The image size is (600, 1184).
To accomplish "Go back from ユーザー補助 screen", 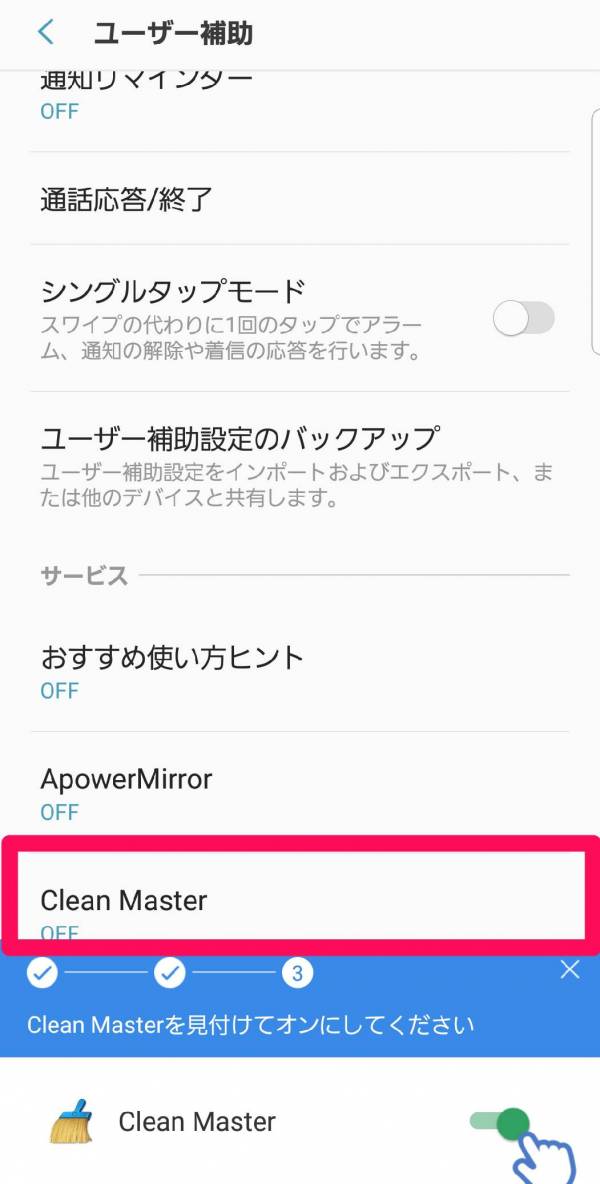I will click(x=46, y=33).
